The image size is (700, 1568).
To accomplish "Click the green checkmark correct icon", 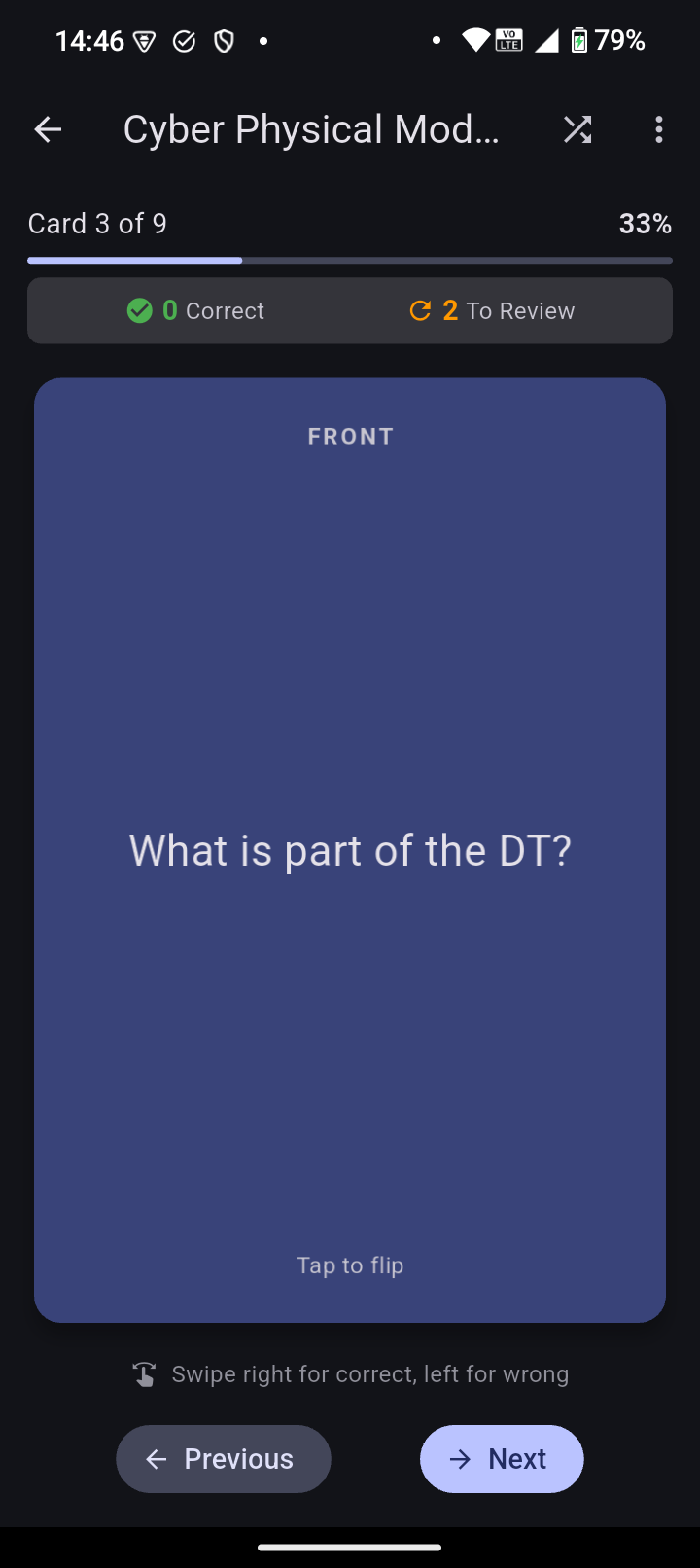I will (139, 309).
